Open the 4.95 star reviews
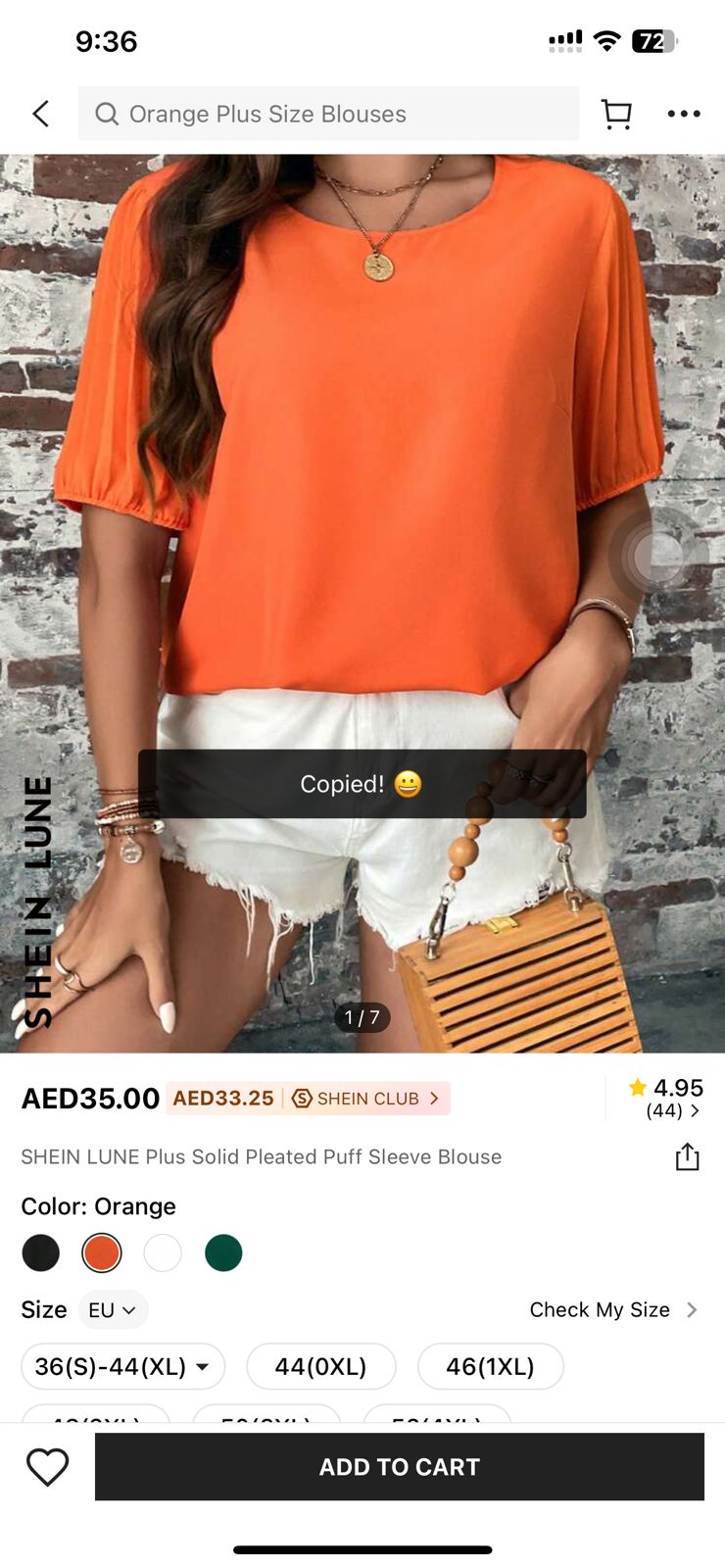The width and height of the screenshot is (725, 1568). tap(667, 1098)
